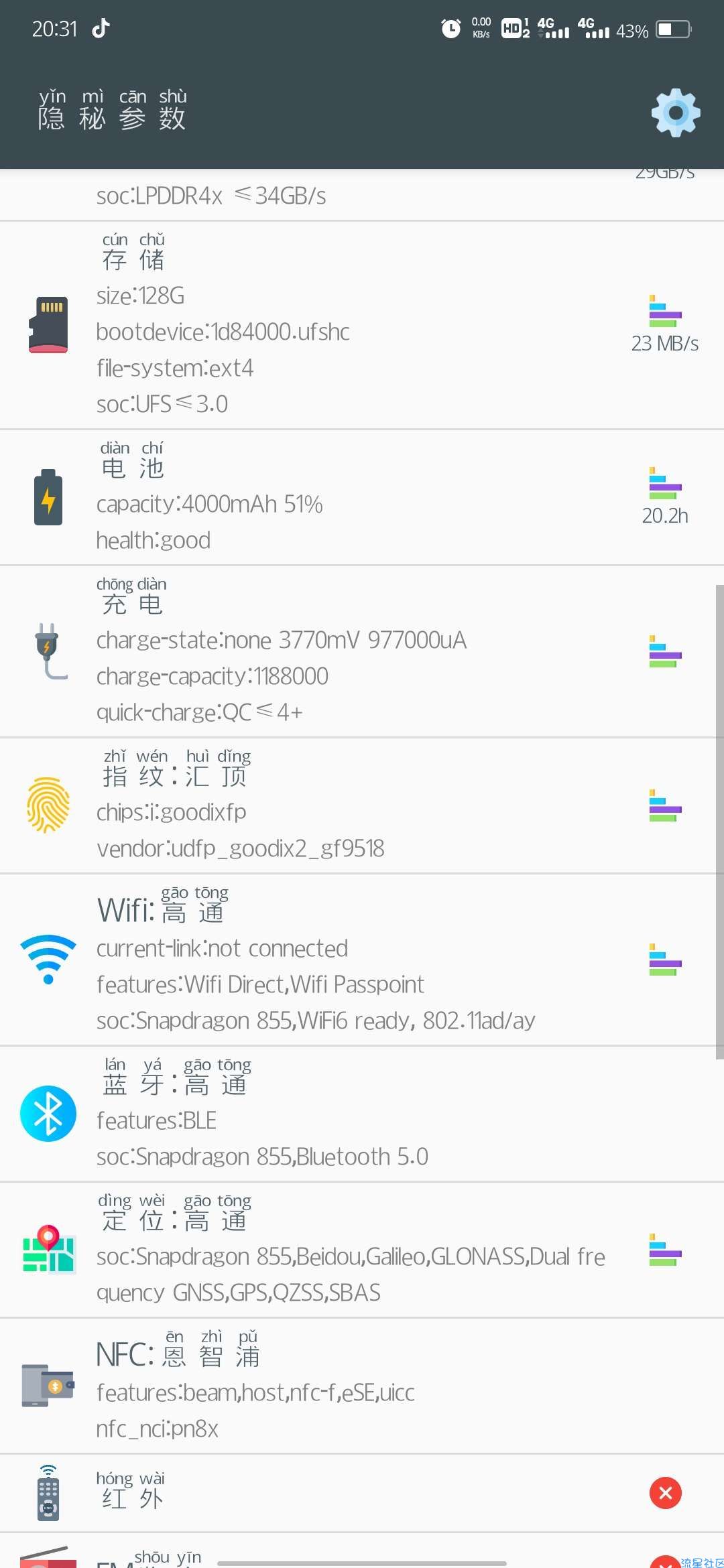Viewport: 724px width, 1568px height.
Task: Open the settings gear icon
Action: [x=676, y=113]
